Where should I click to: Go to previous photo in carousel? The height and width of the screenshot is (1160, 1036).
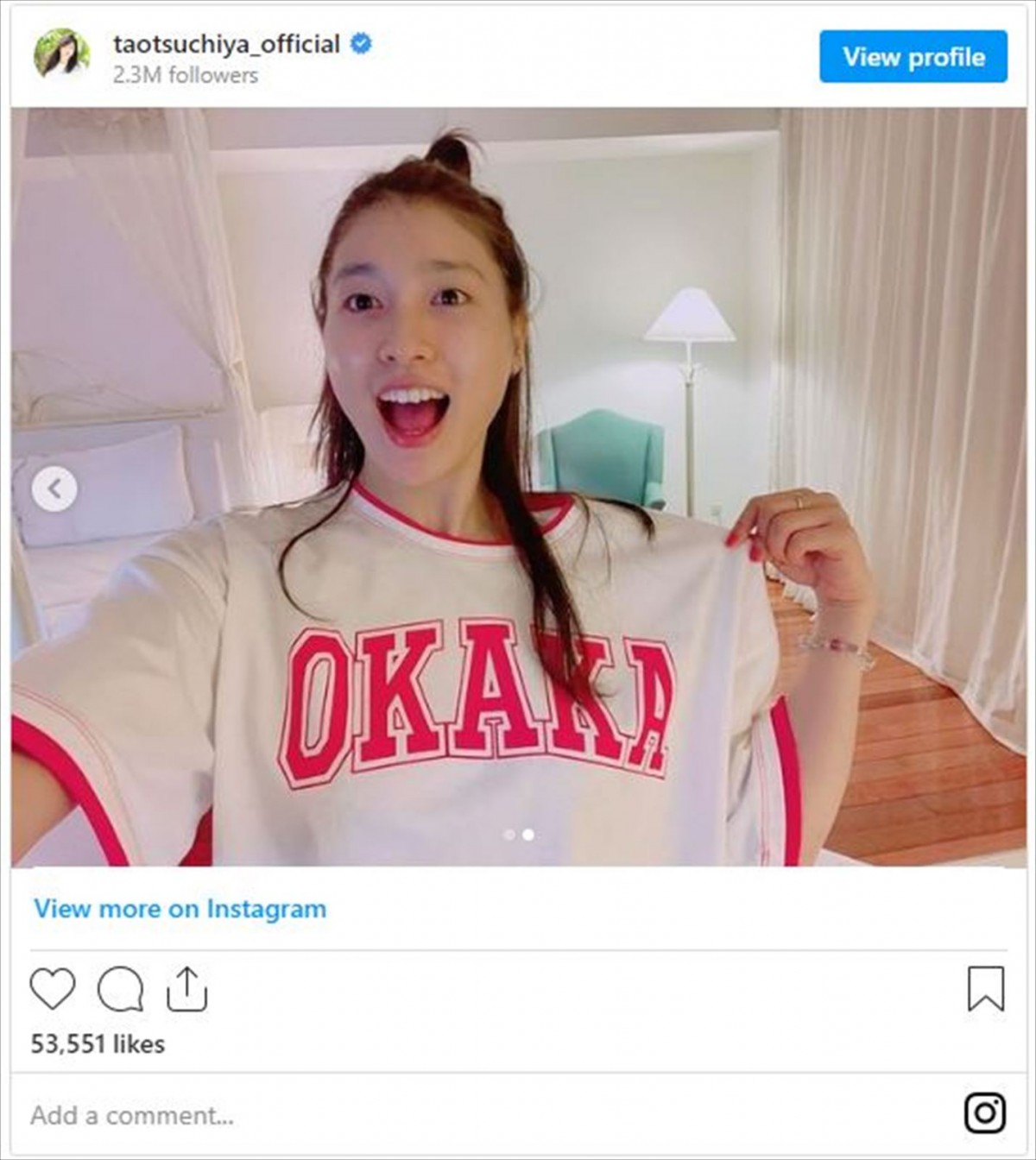tap(54, 489)
